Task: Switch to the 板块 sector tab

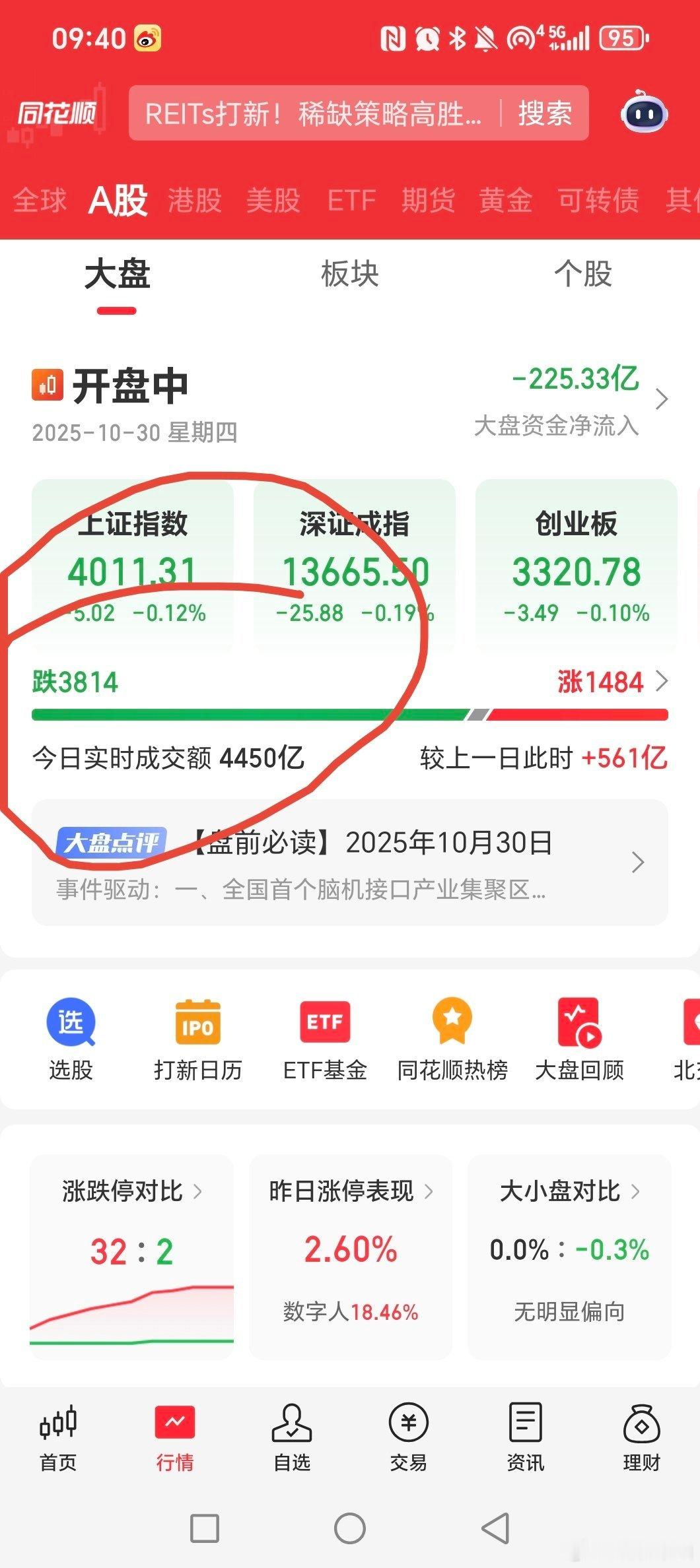Action: coord(350,275)
